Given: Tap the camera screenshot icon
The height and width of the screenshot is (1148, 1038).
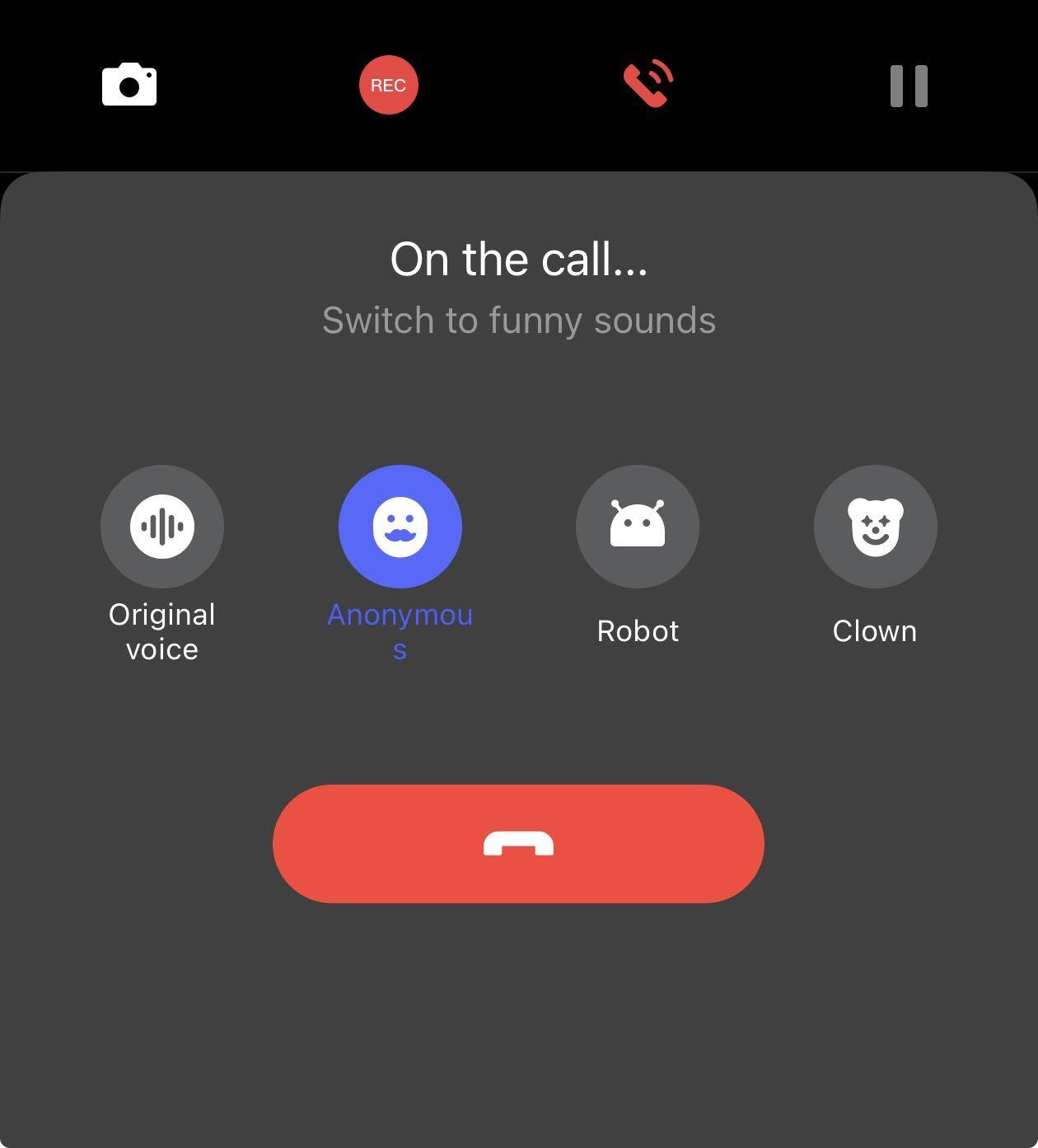Looking at the screenshot, I should click(x=129, y=85).
